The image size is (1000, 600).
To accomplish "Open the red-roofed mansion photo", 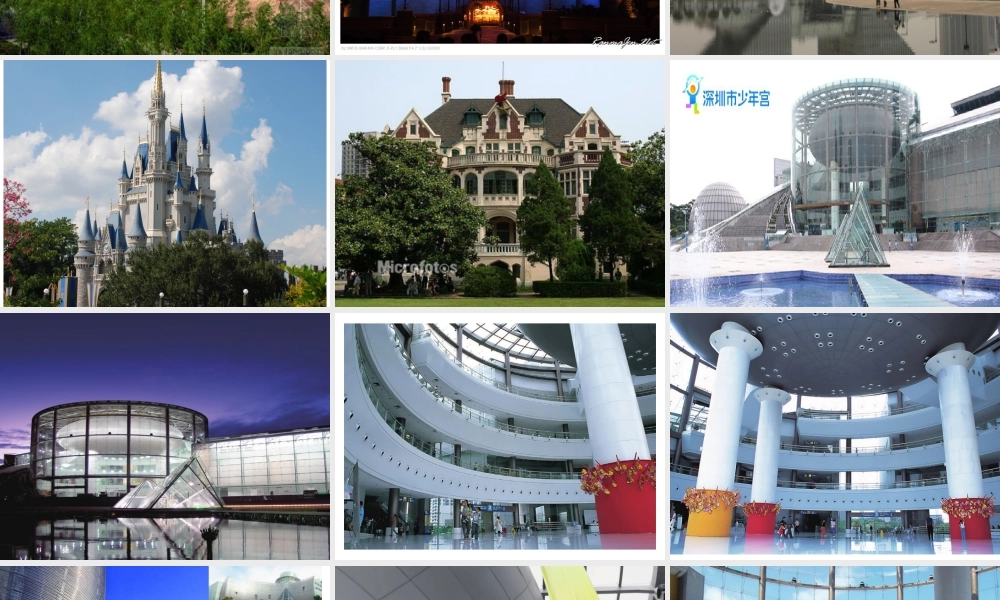I will coord(499,183).
